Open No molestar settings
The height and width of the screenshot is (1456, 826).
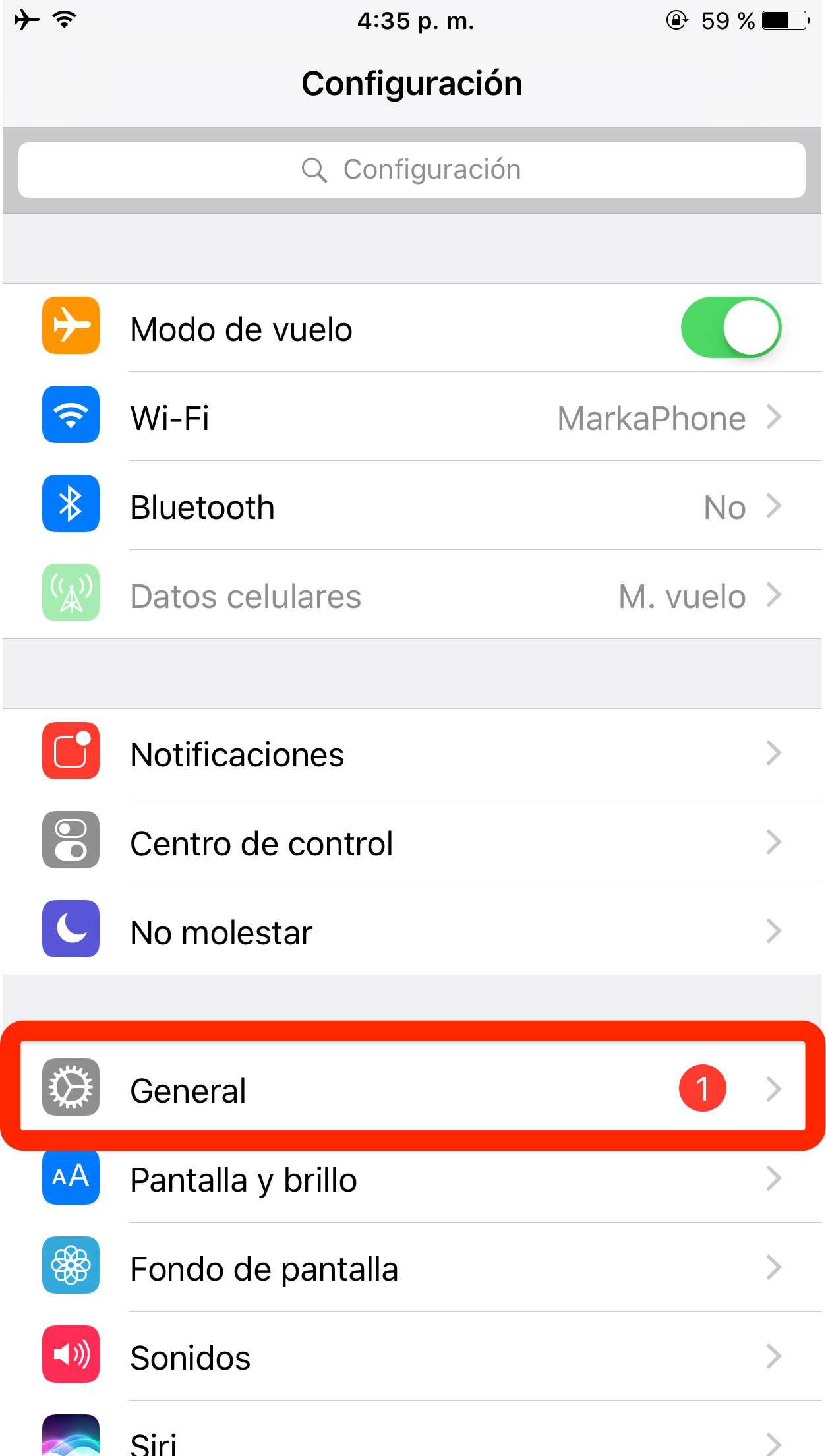coord(412,932)
